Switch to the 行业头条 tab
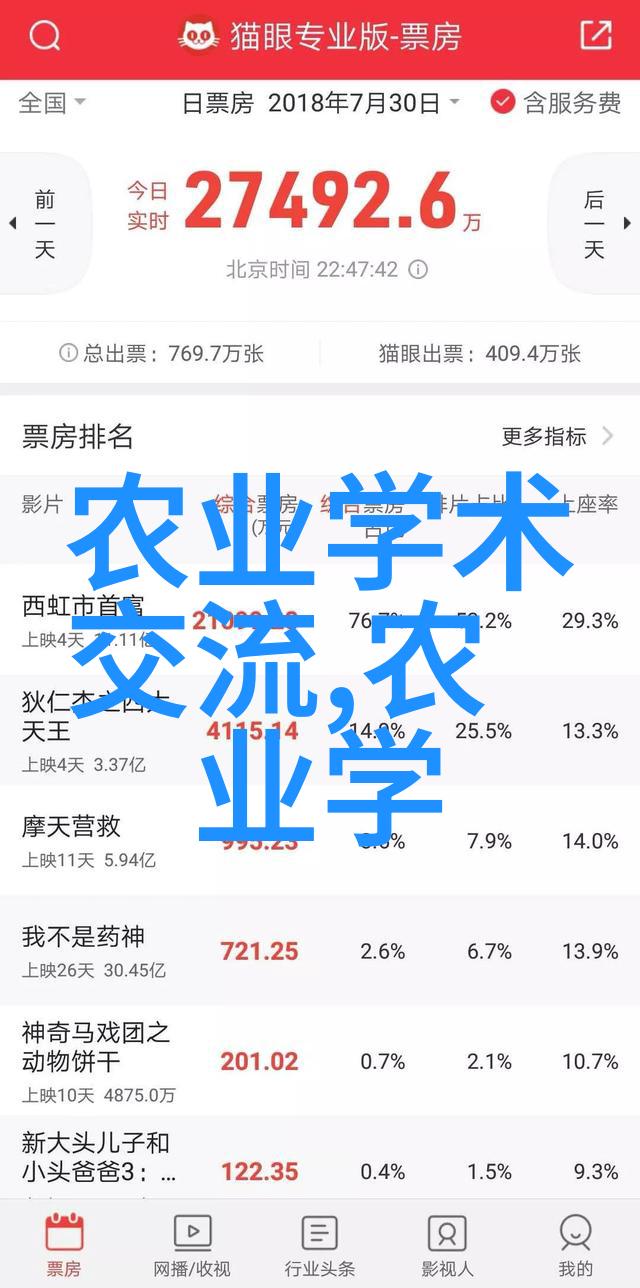This screenshot has width=640, height=1288. click(x=320, y=1244)
